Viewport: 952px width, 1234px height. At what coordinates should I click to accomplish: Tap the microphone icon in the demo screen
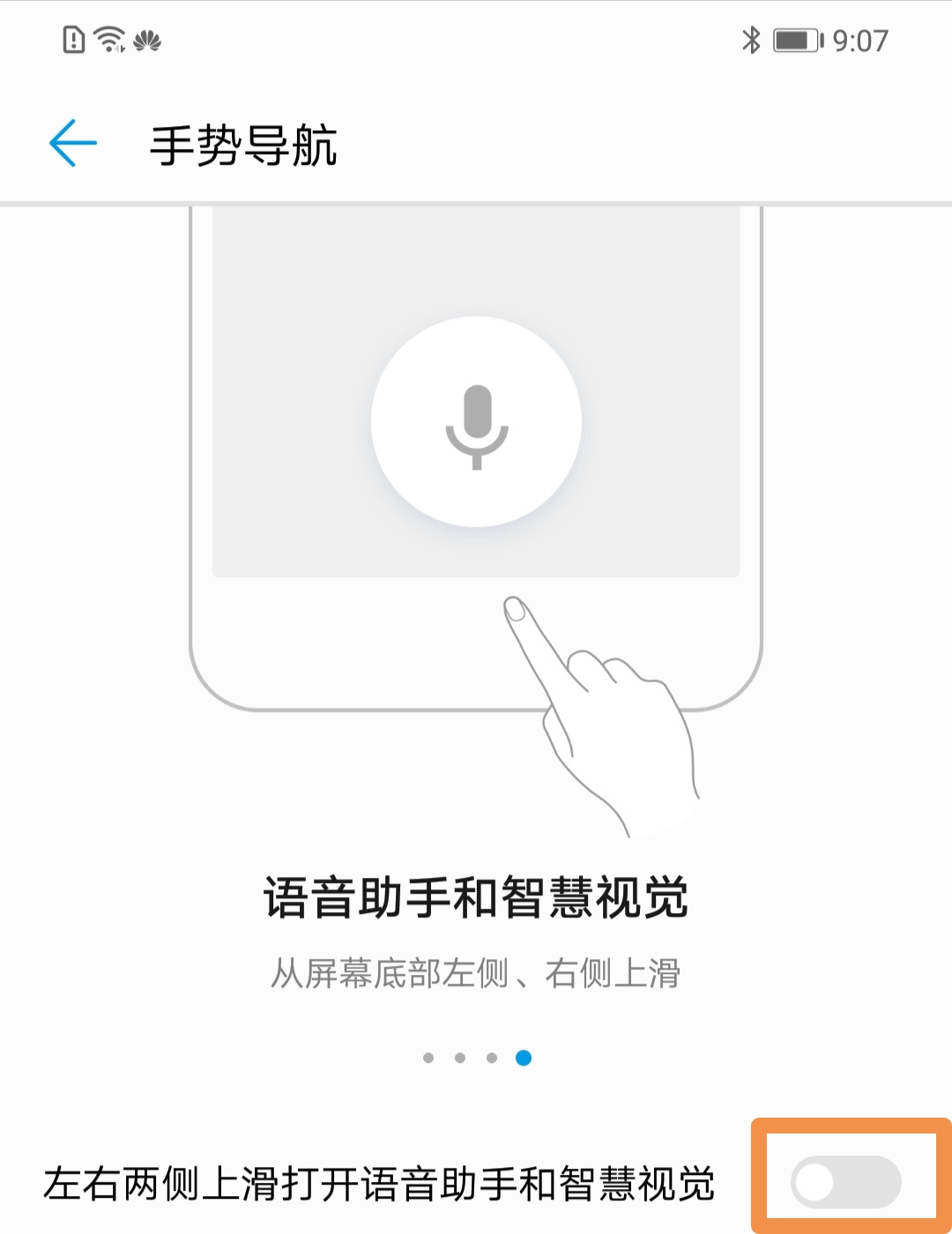(476, 423)
